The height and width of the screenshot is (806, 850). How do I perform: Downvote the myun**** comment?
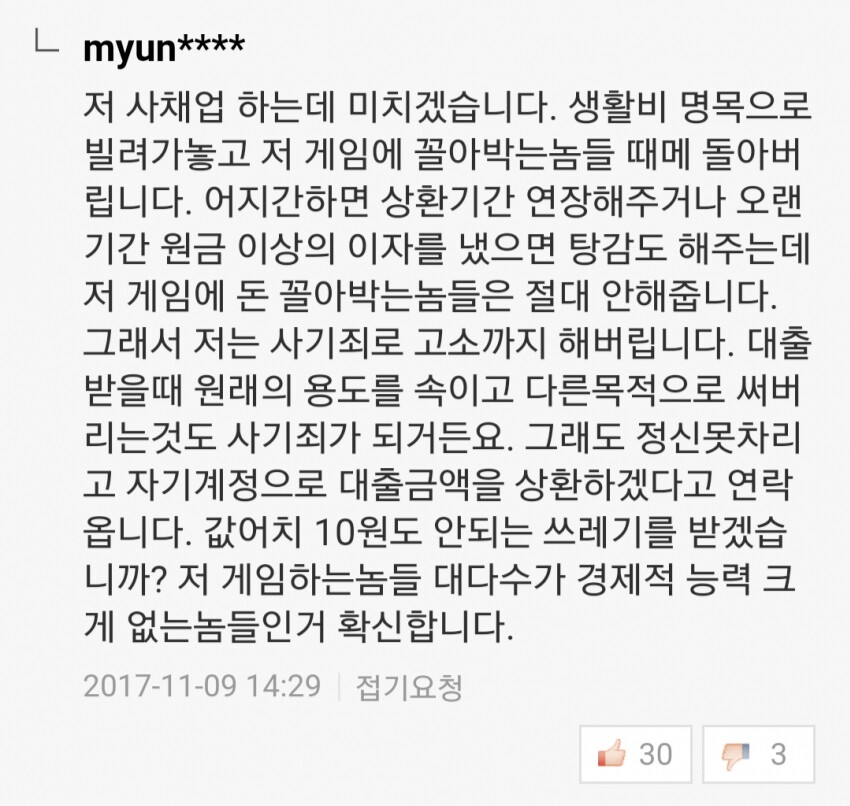tap(758, 753)
